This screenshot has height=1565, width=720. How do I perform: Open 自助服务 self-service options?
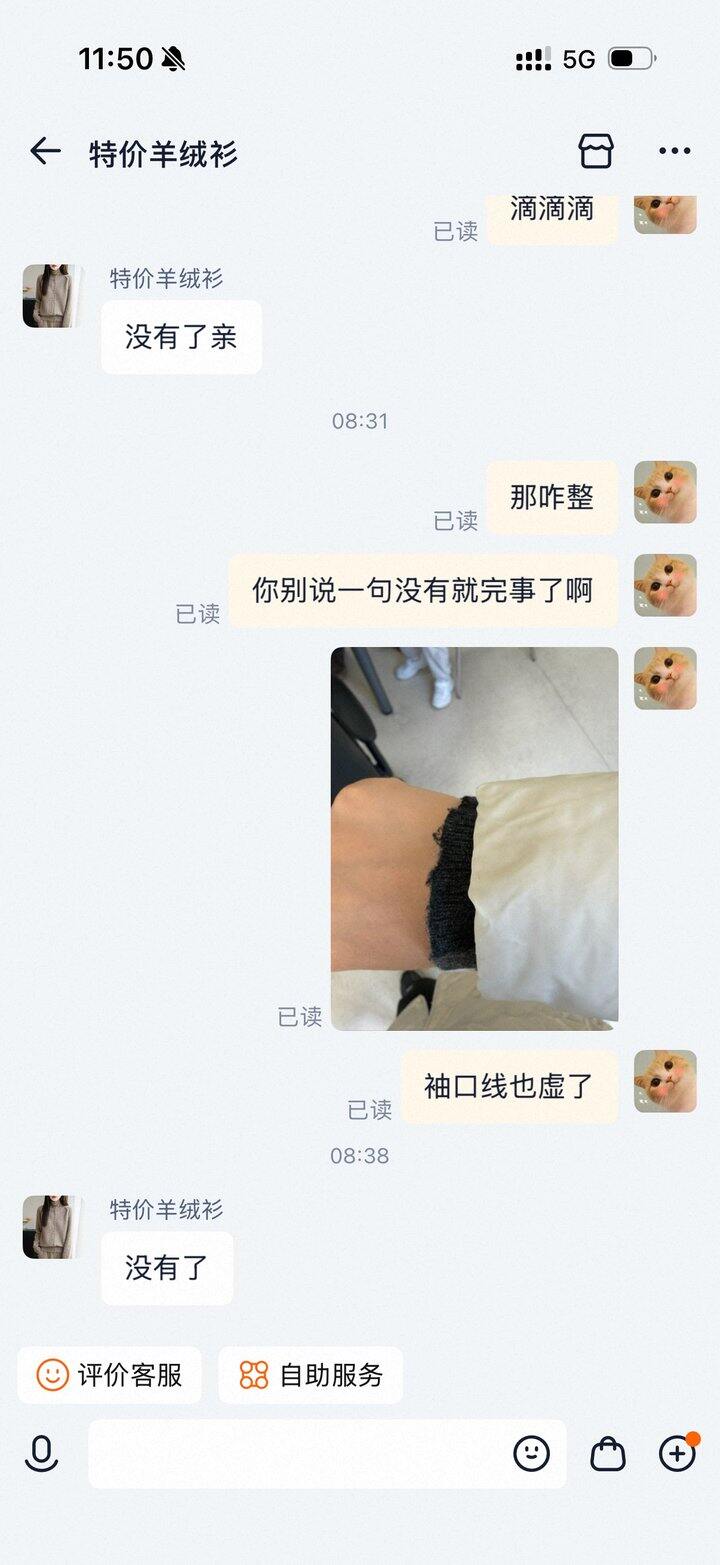[311, 1375]
